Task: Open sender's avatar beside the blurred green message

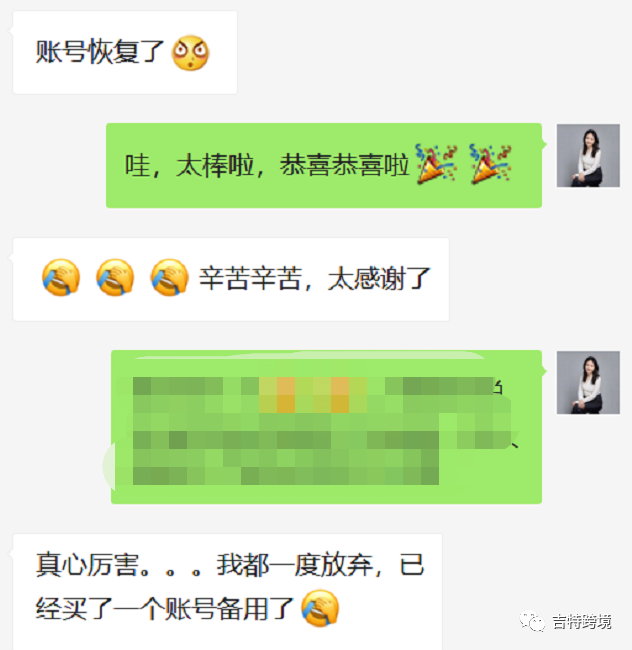Action: coord(587,383)
